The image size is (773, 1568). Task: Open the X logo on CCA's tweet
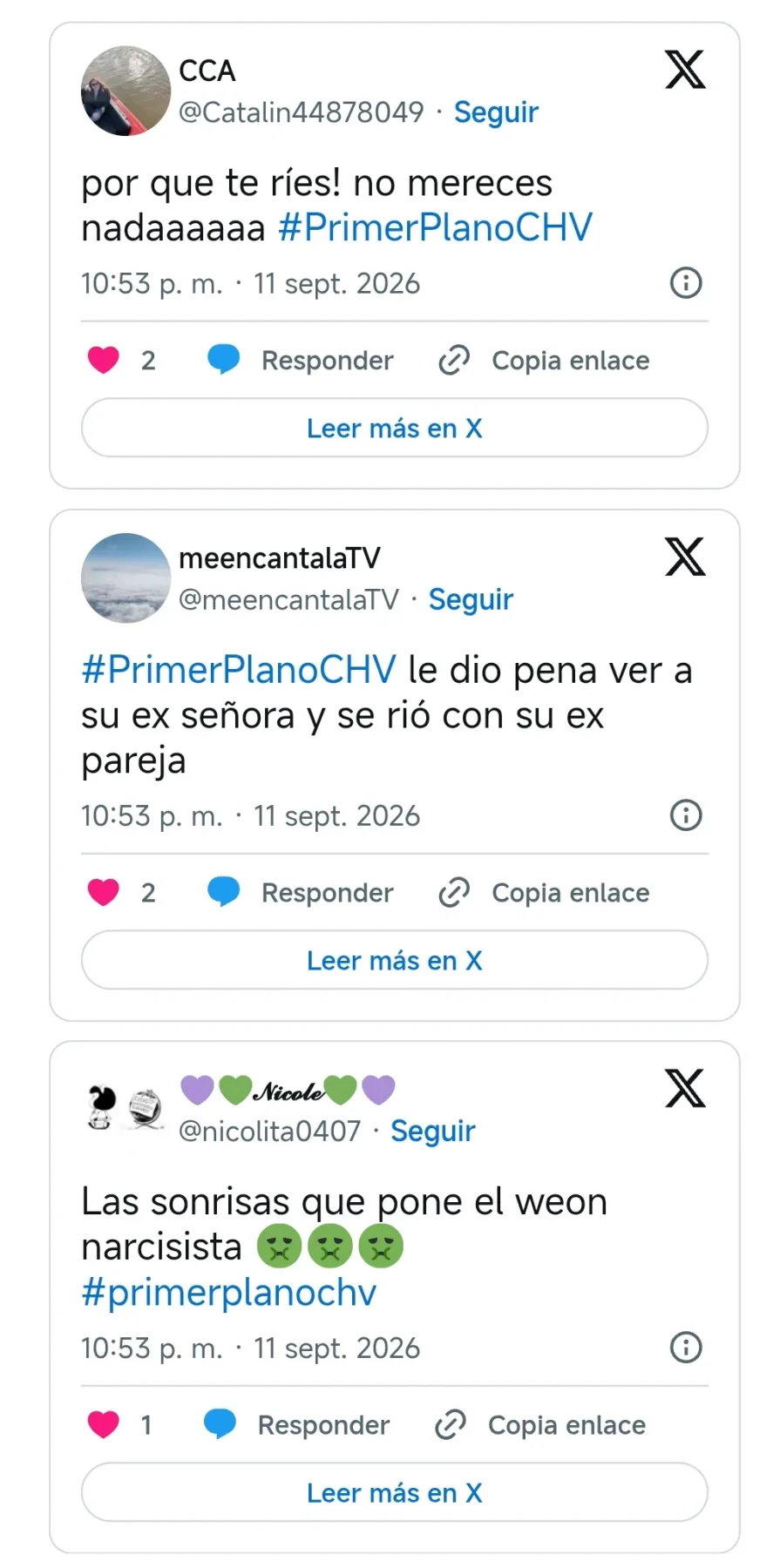coord(685,70)
